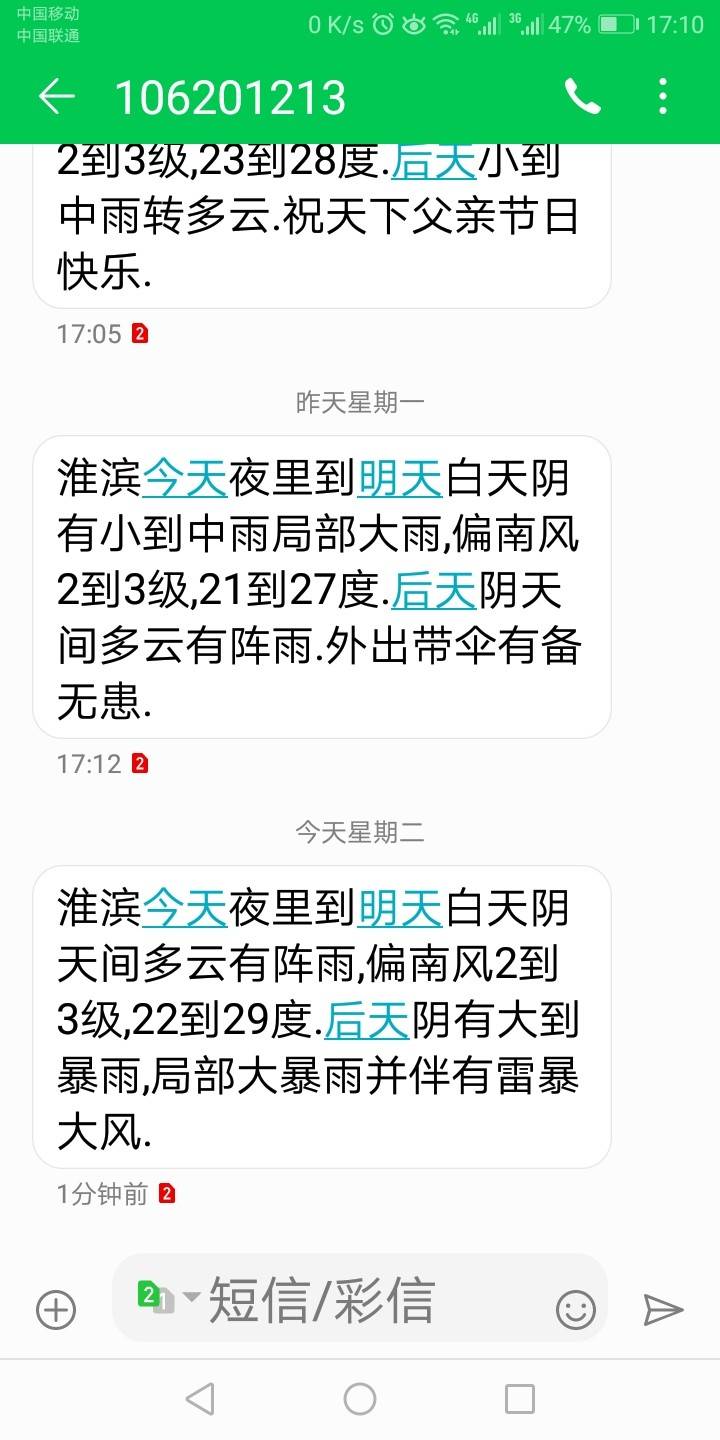Tap the 后天 link before 阴有大到暴雨

367,1021
